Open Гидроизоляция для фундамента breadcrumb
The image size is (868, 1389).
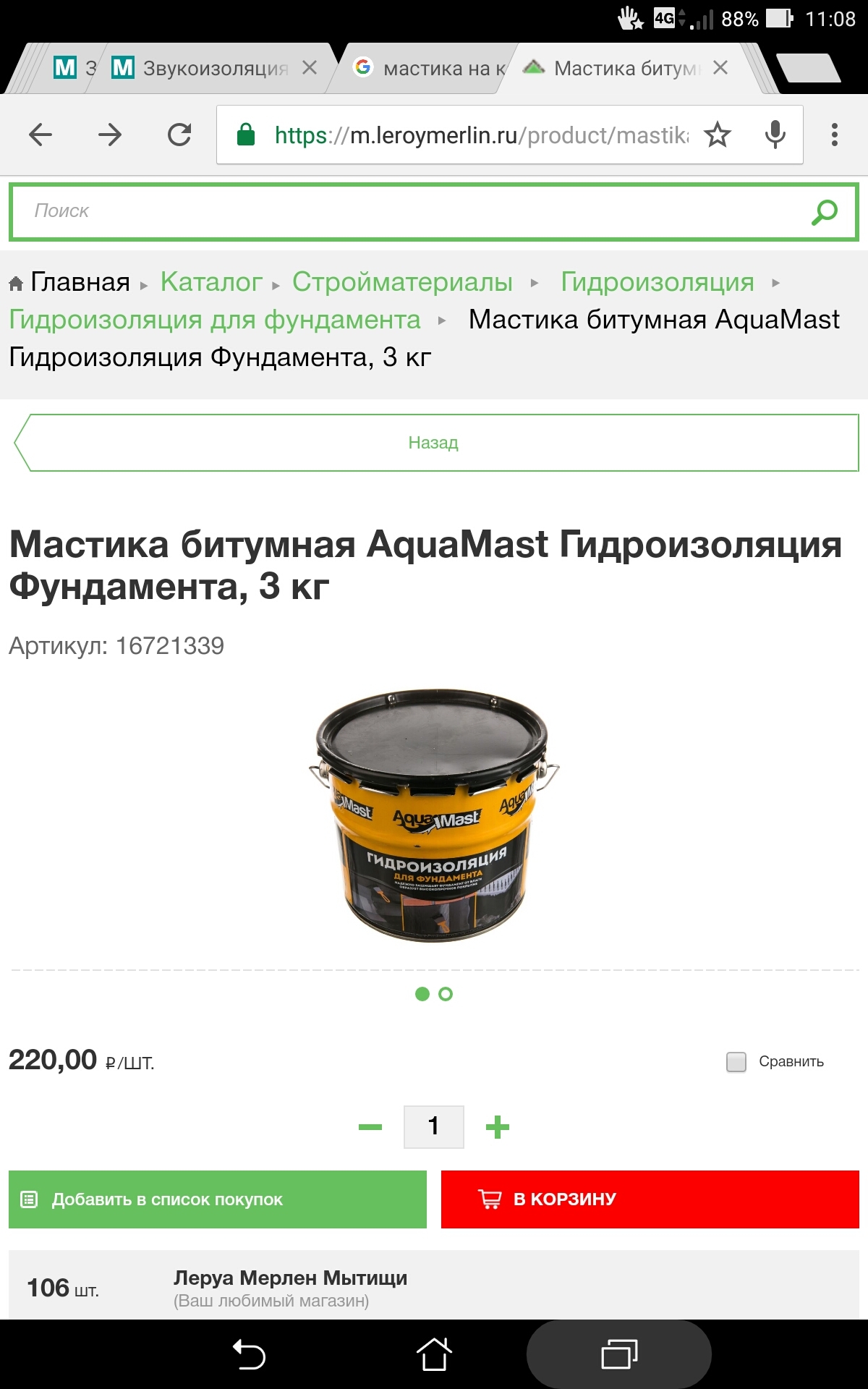(215, 320)
